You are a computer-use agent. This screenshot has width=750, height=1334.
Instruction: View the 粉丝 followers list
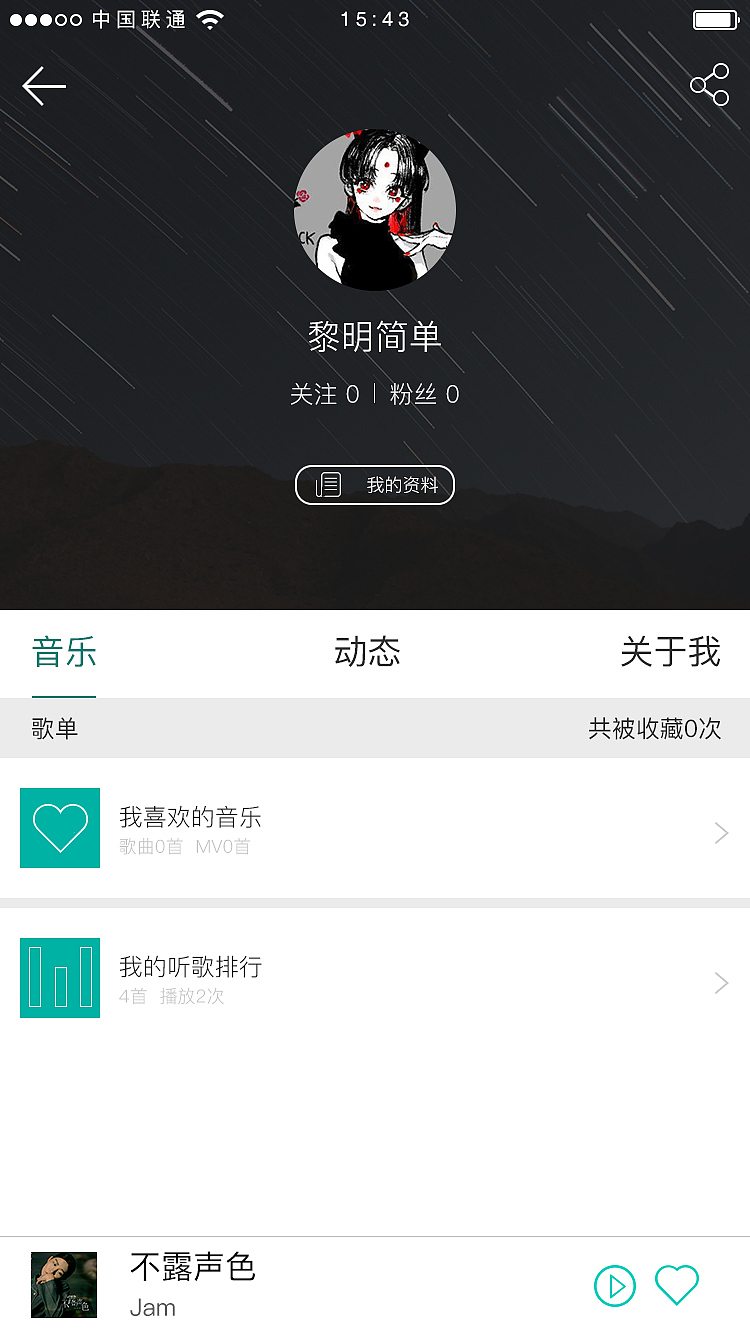425,394
